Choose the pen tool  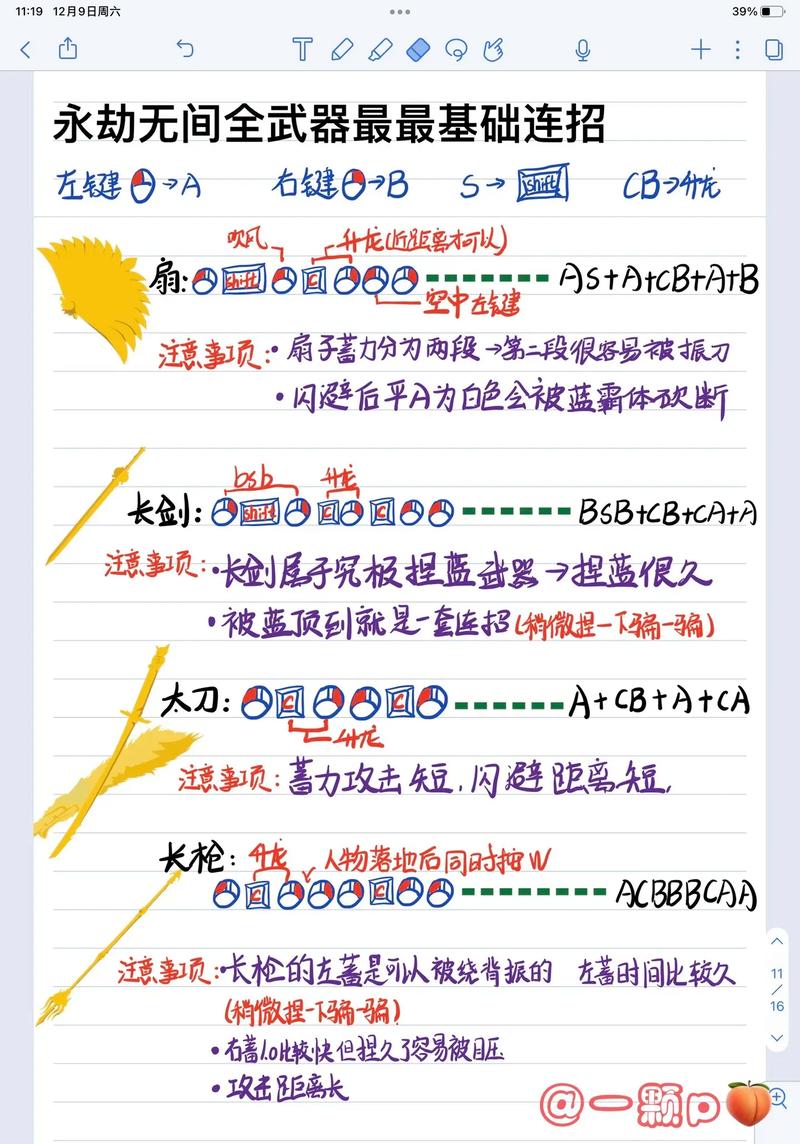pos(342,49)
